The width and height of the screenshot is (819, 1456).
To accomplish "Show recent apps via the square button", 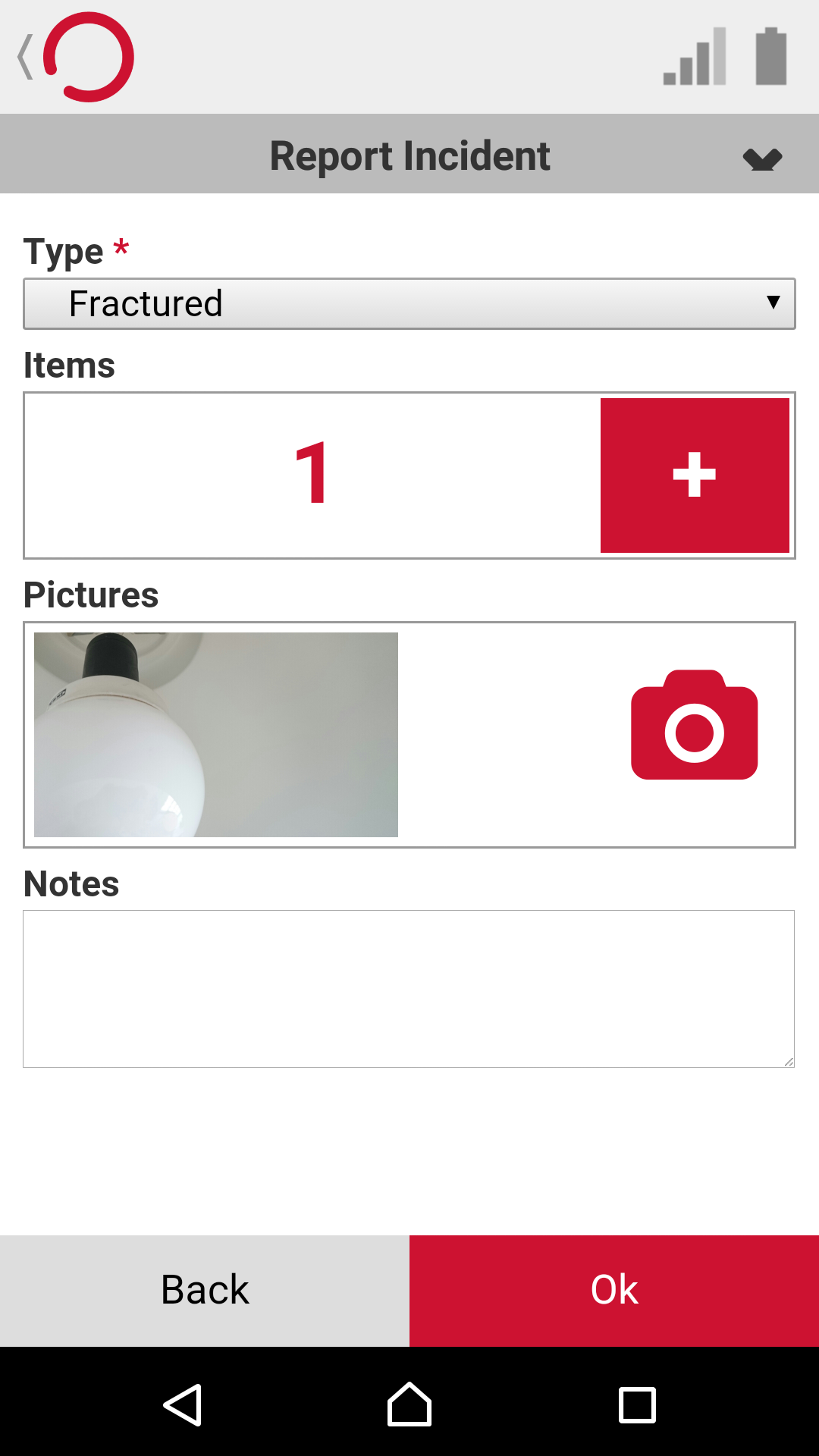I will 637,1404.
